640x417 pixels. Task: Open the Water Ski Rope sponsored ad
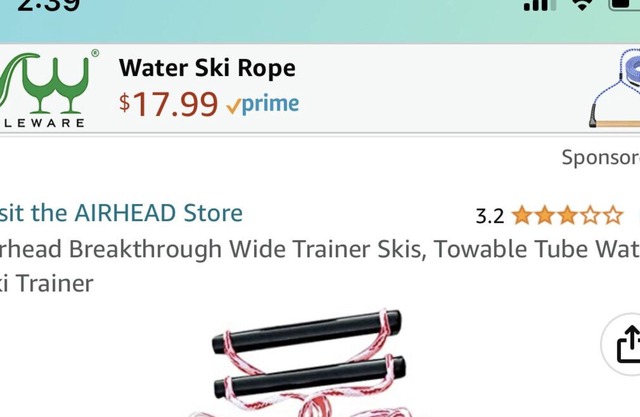[x=207, y=69]
